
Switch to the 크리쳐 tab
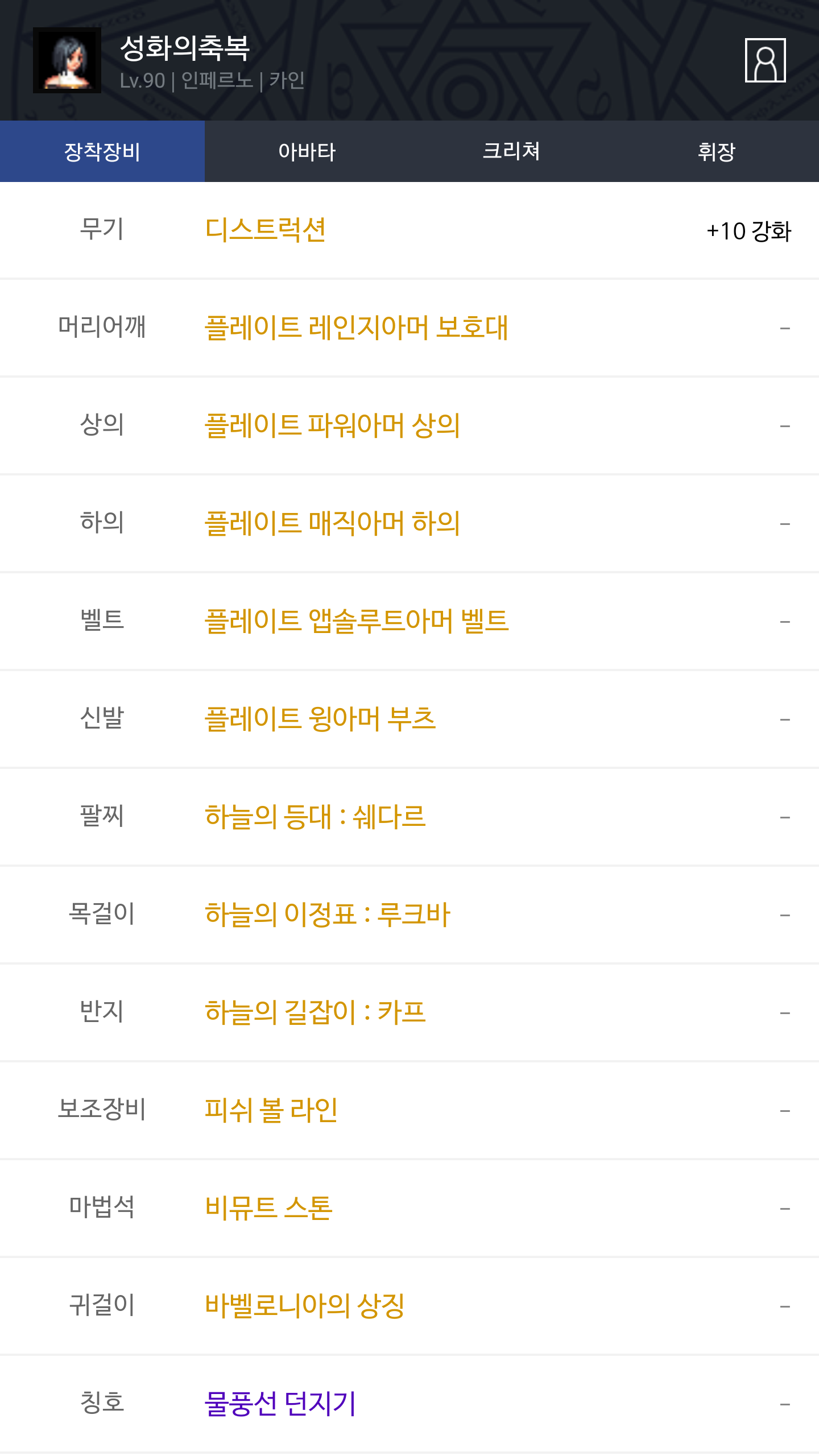coord(512,151)
